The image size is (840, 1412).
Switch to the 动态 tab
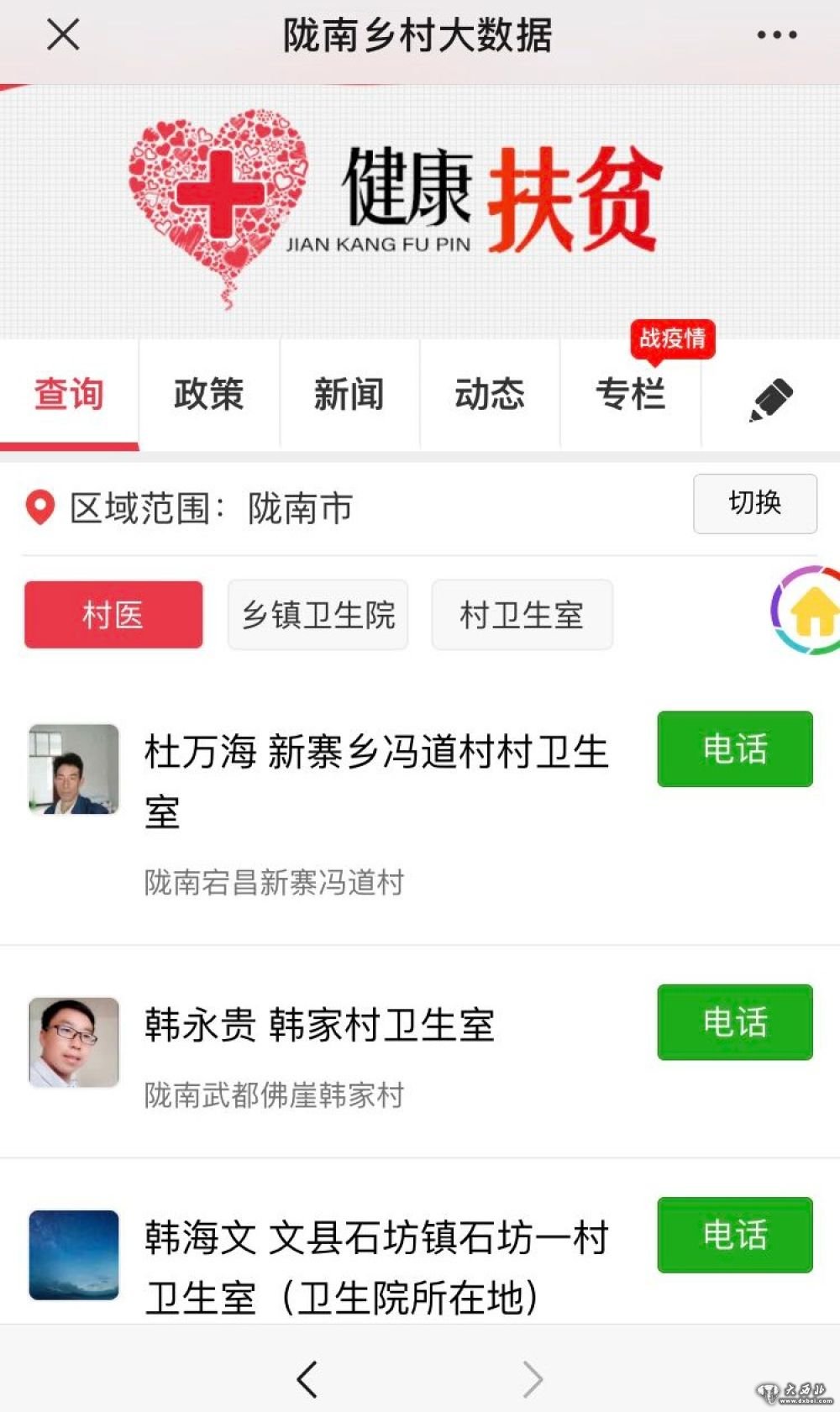489,394
